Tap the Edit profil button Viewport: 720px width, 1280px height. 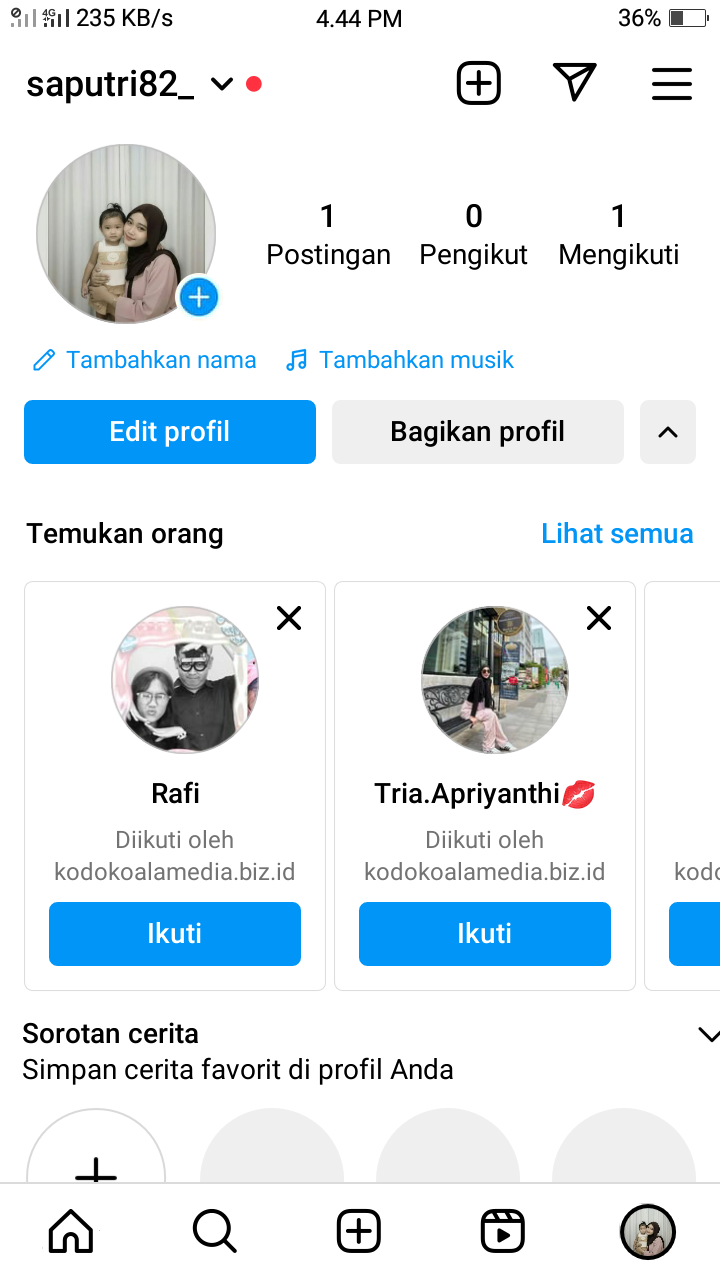click(170, 432)
